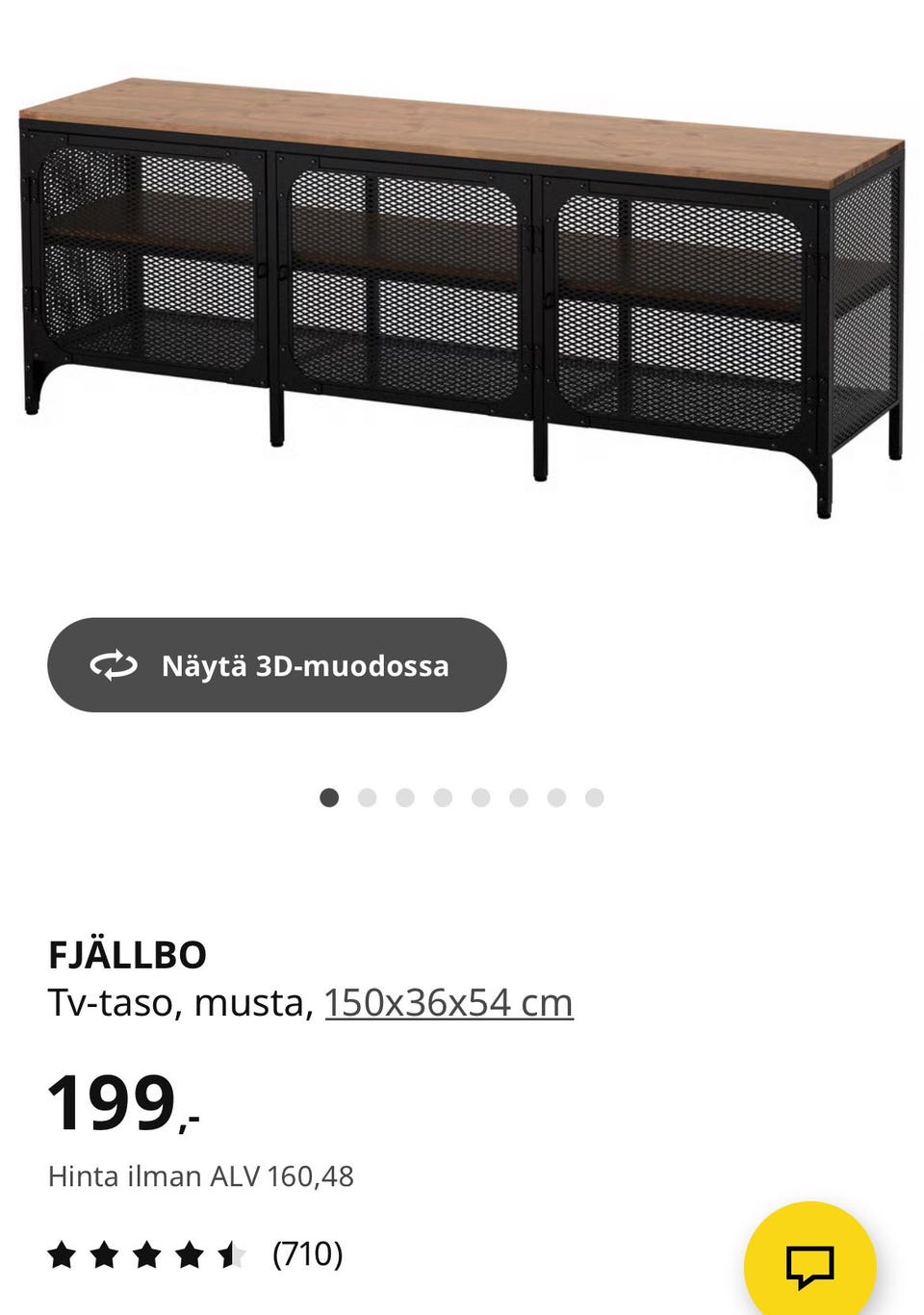Select the second star in the rating
Viewport: 924px width, 1315px height.
(x=106, y=1254)
